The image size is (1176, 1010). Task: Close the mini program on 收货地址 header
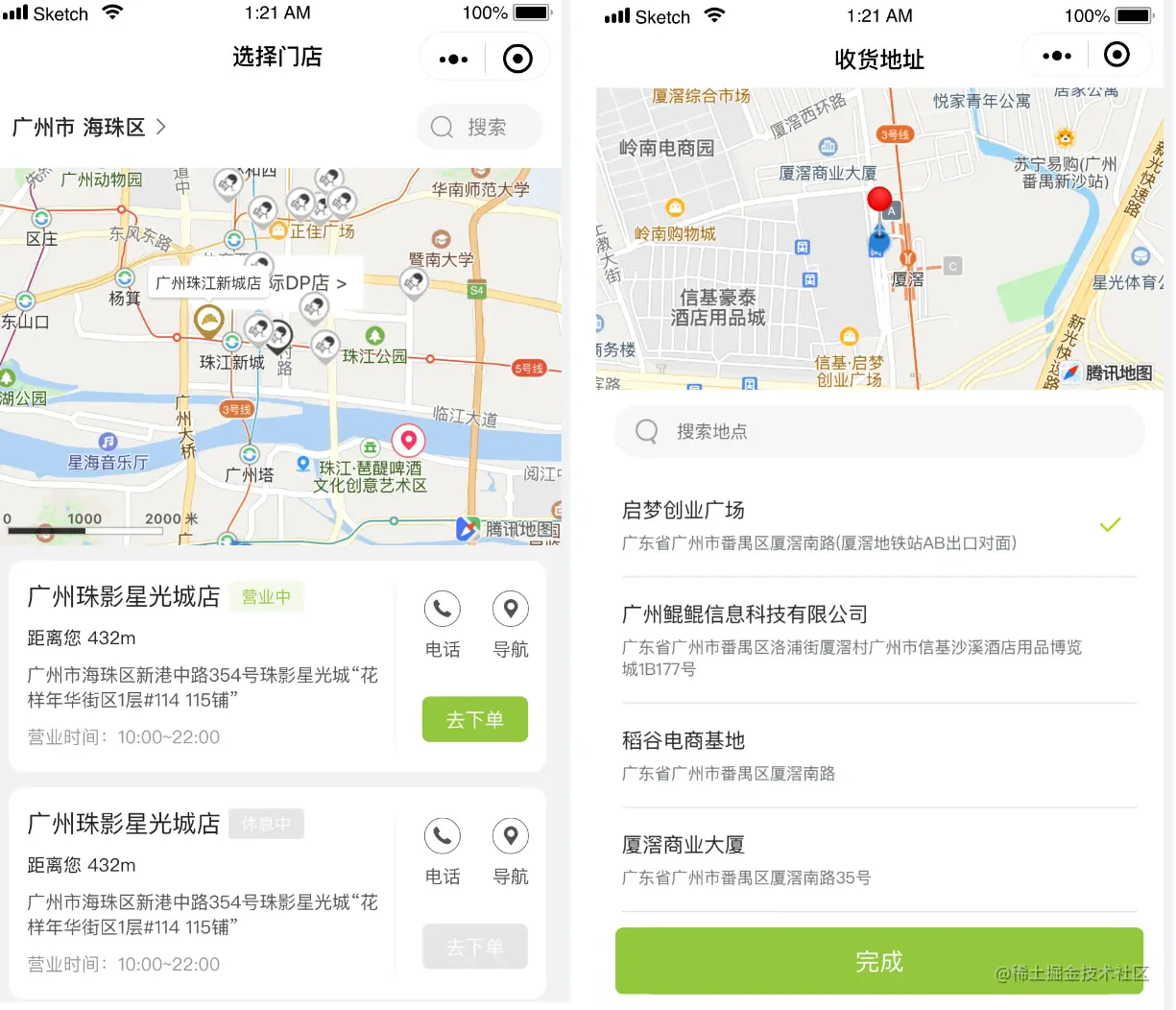1116,55
